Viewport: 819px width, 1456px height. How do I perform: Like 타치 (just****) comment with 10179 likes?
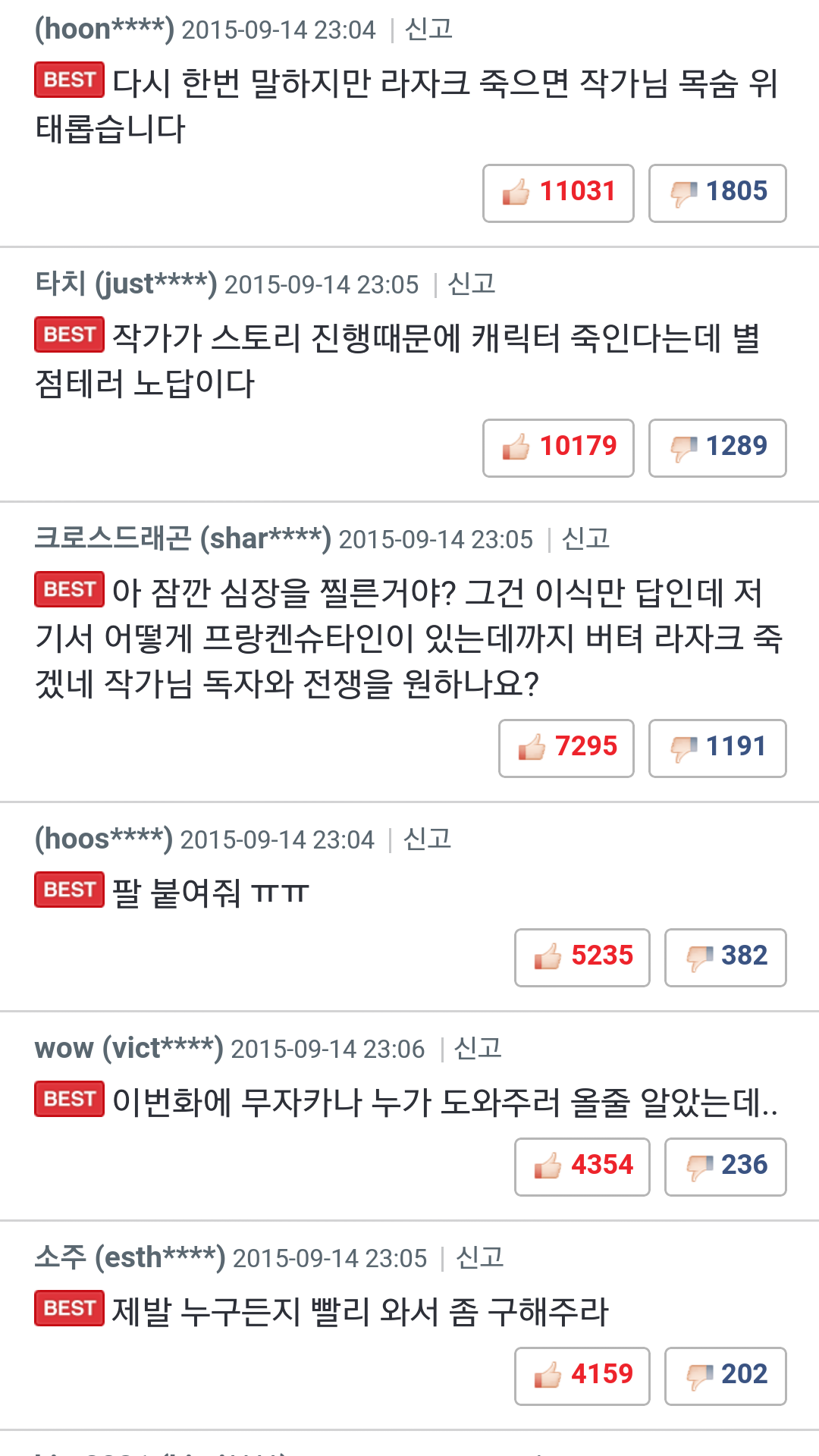coord(558,447)
